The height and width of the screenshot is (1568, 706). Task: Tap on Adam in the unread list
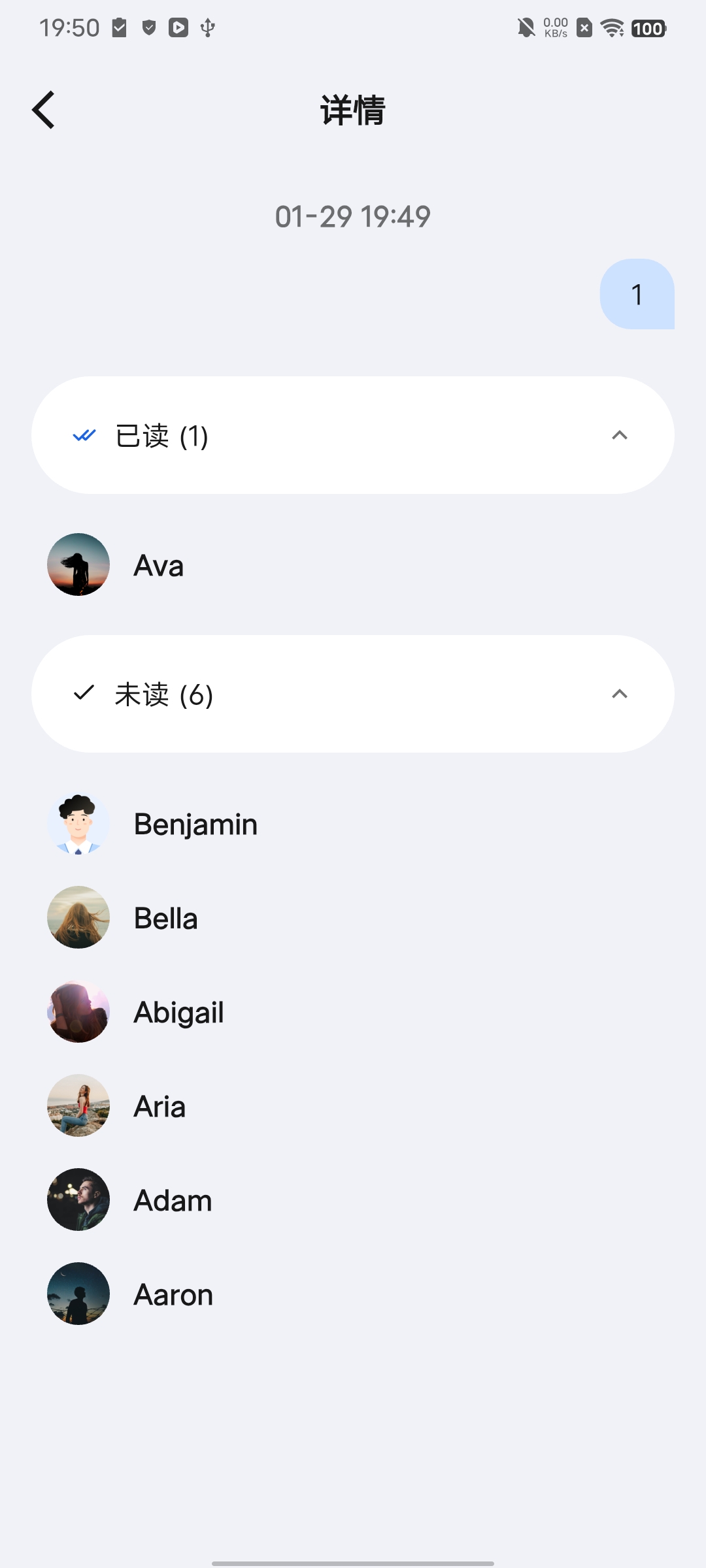click(78, 1200)
